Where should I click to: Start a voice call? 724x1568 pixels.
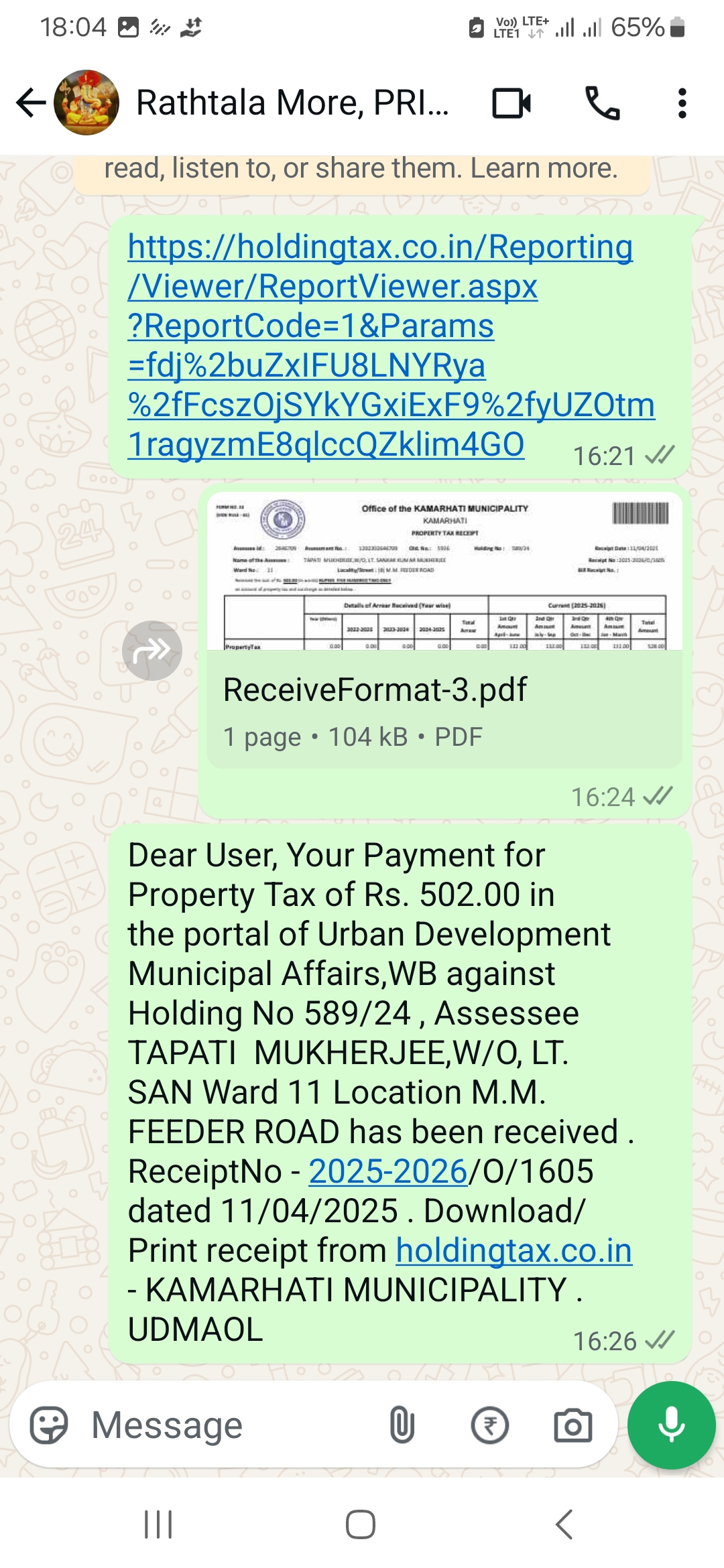pos(603,103)
